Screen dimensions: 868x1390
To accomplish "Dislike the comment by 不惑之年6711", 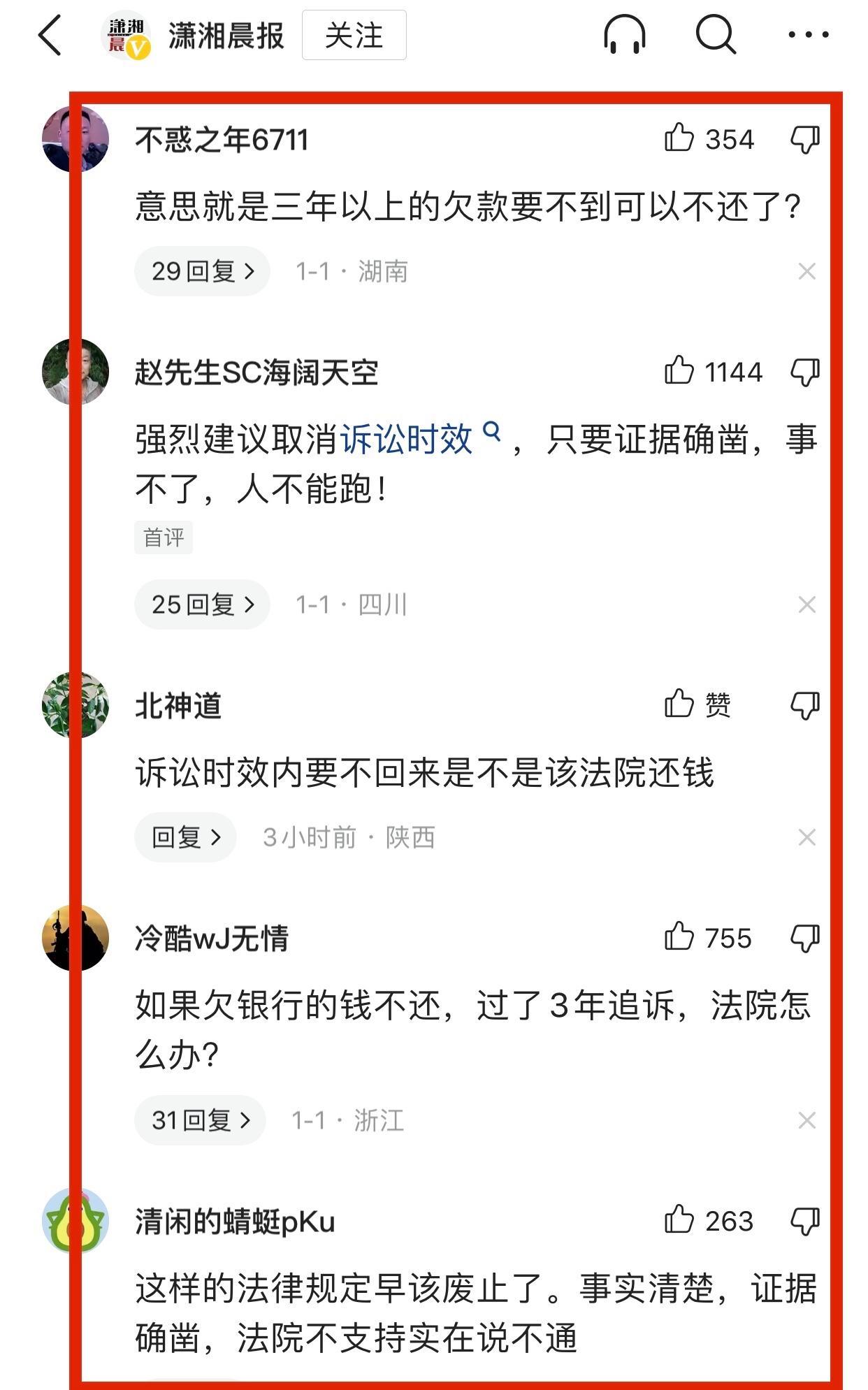I will 805,139.
